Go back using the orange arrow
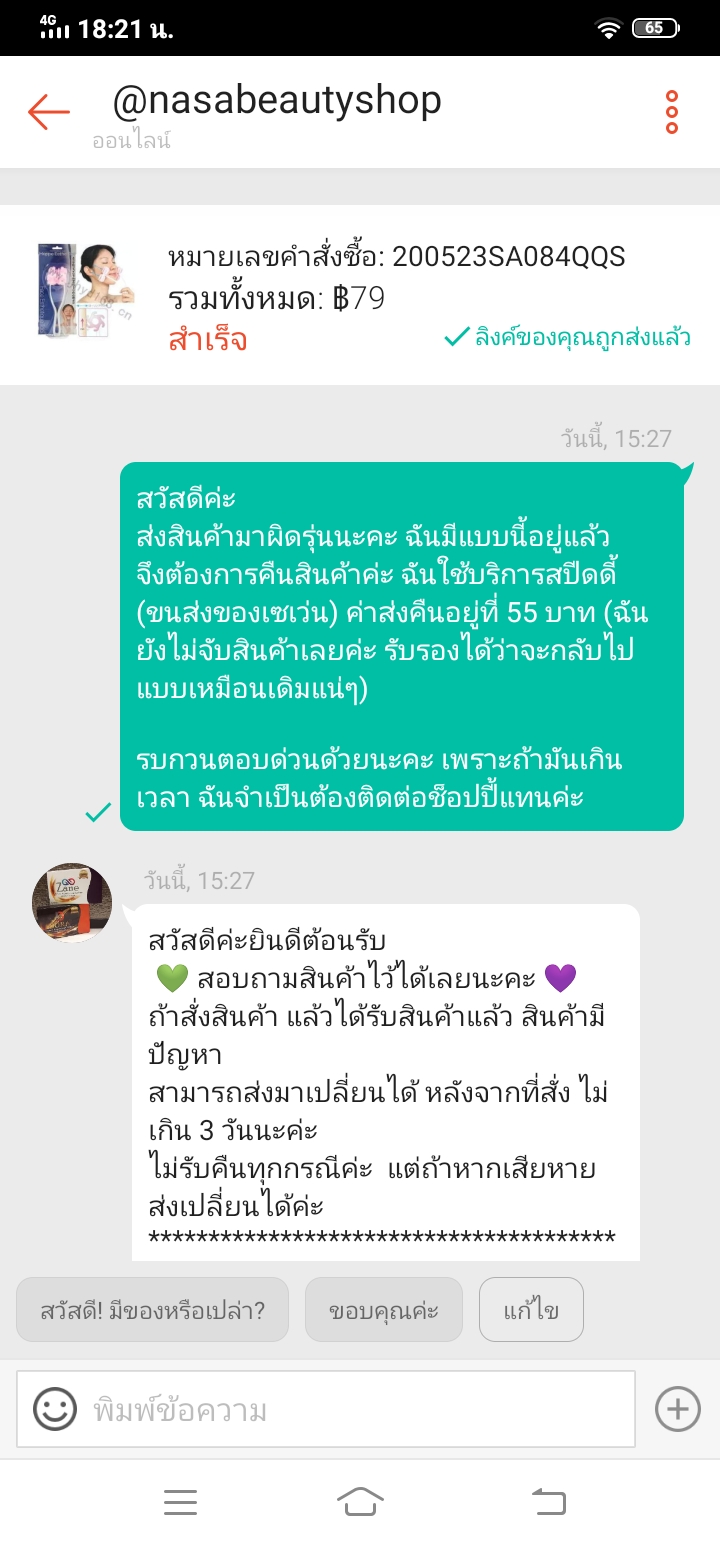 (48, 112)
